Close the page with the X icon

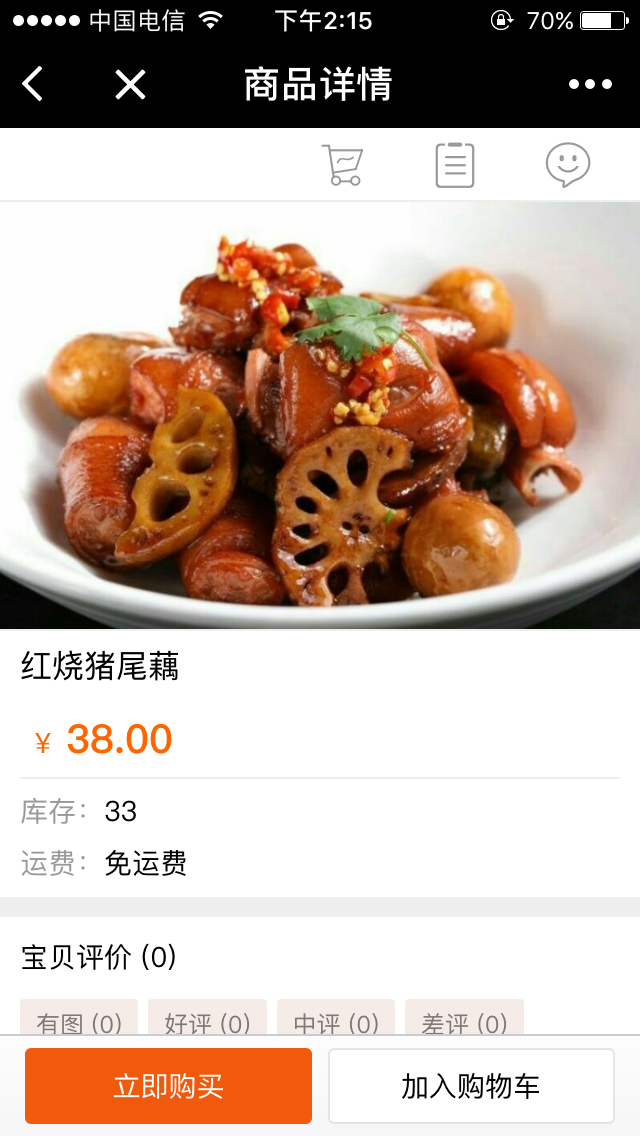point(130,84)
